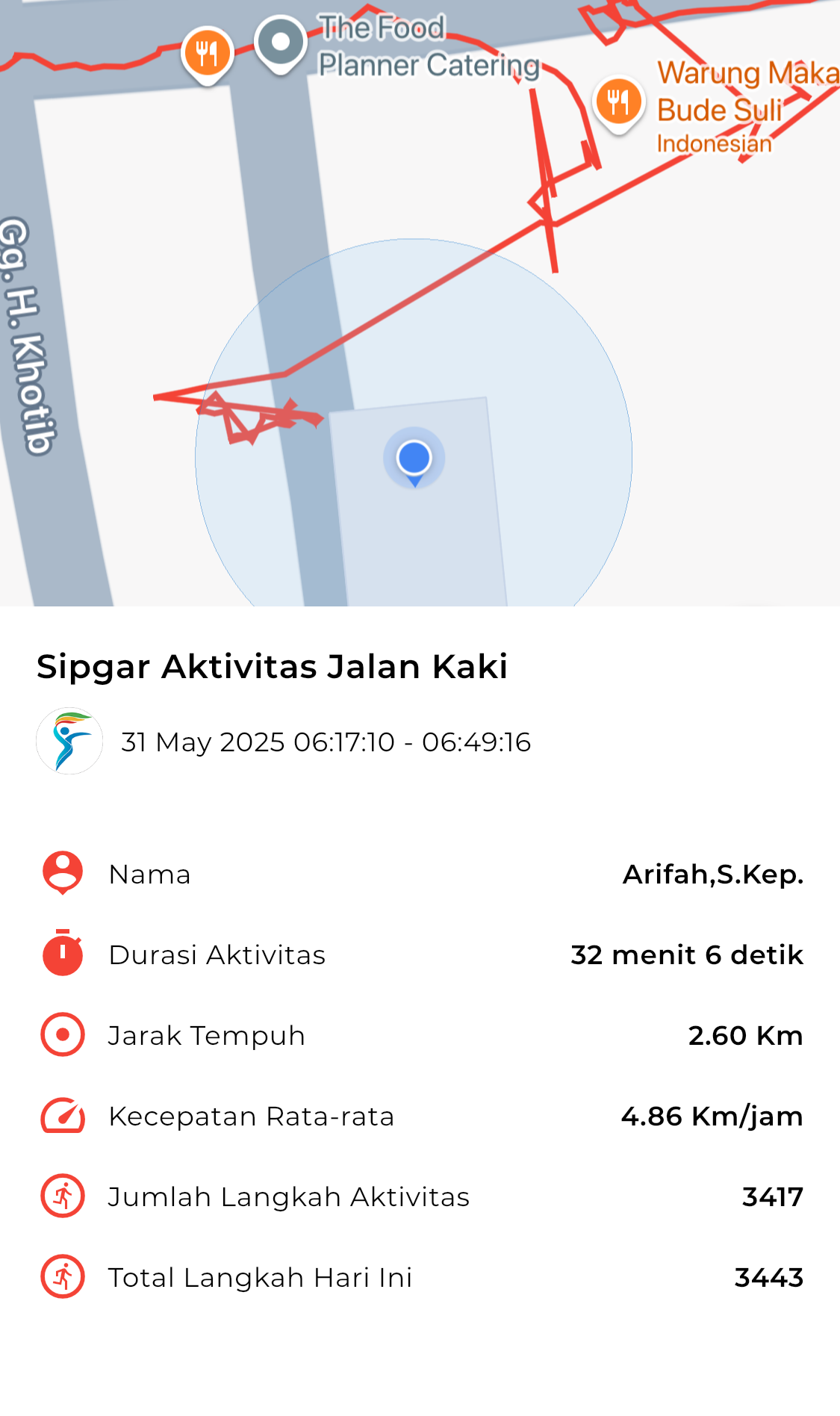Screen dimensions: 840x1416
Task: Tap the 3417 step count value
Action: tap(771, 1196)
